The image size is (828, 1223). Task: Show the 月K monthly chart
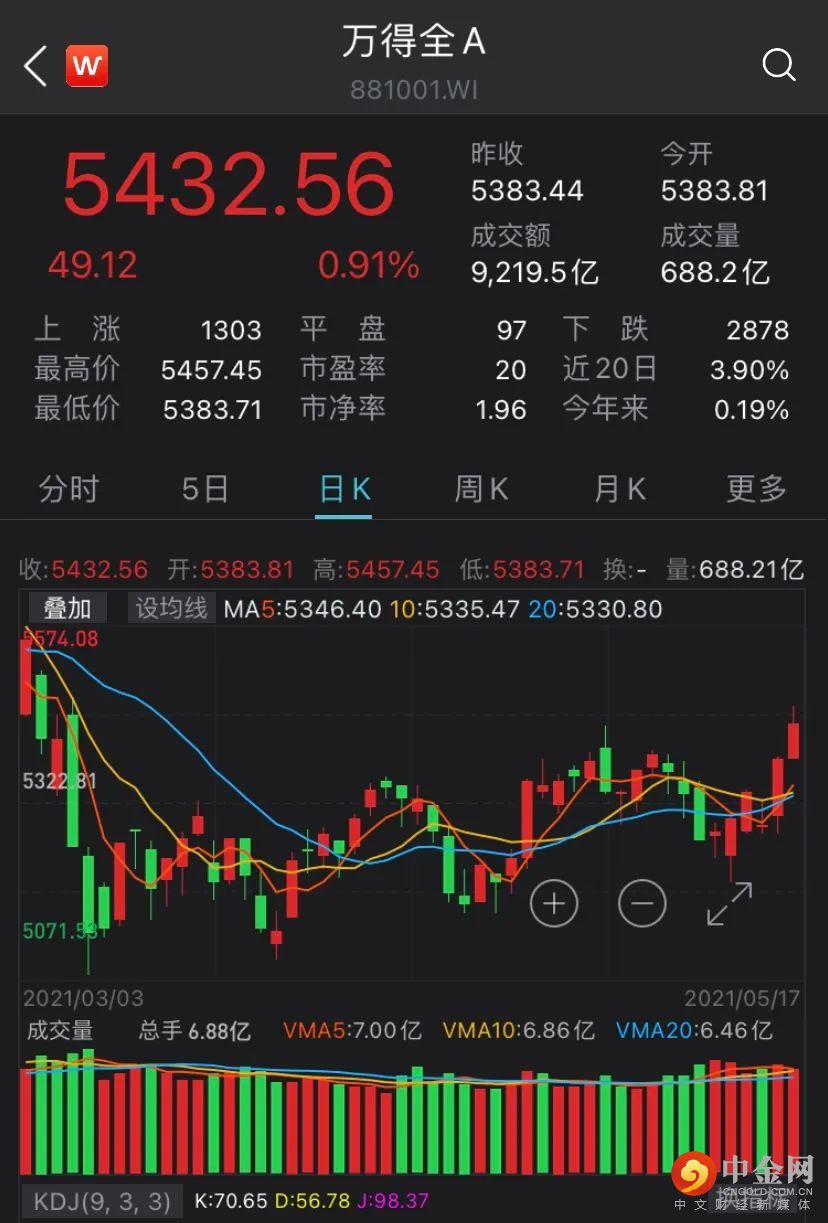click(619, 489)
